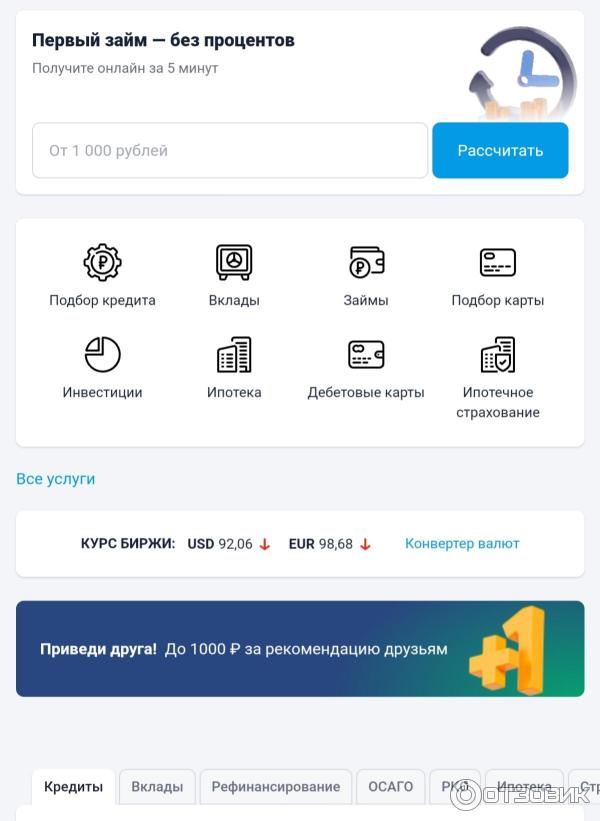Open Ипотечное страхование service
Screen dimensions: 600x821
pos(498,379)
